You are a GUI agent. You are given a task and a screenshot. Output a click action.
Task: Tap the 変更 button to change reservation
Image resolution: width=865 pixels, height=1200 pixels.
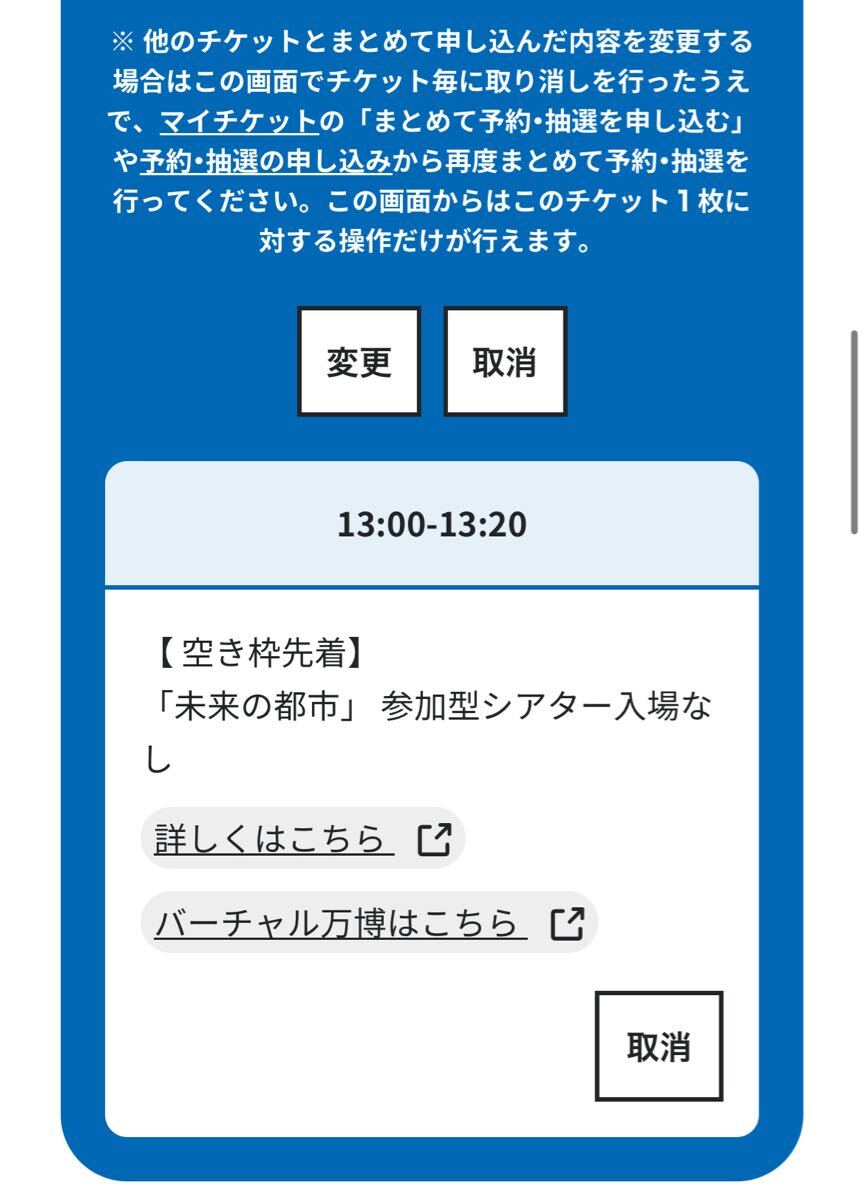point(359,361)
